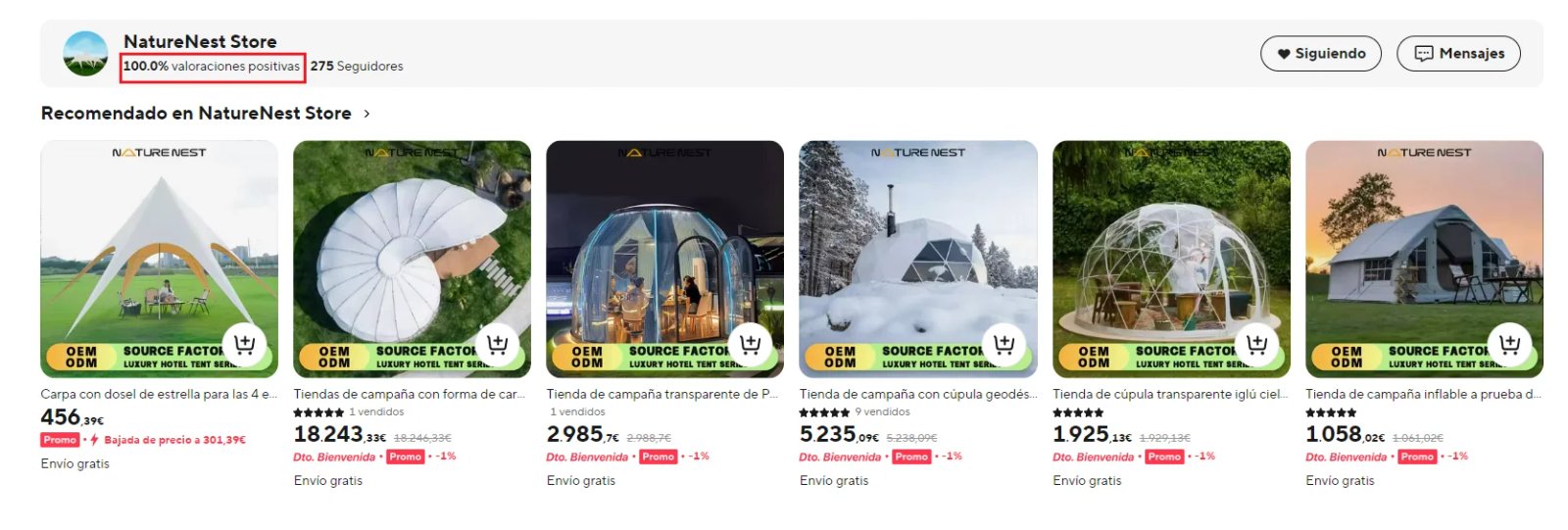The height and width of the screenshot is (530, 1568).
Task: Add the star canopy tent to cart
Action: [244, 345]
